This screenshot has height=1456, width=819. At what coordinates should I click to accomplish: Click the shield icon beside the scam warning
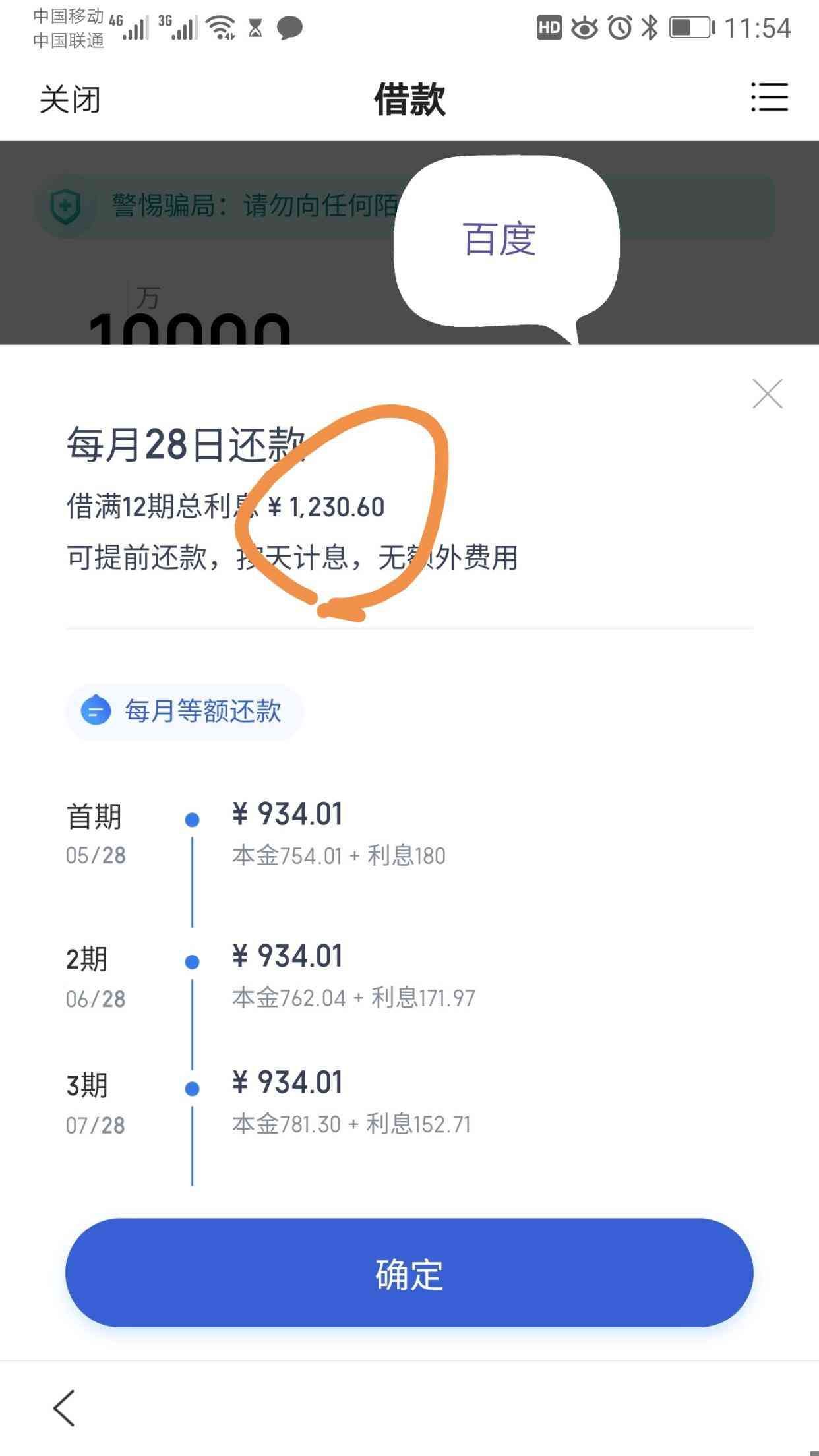pyautogui.click(x=66, y=205)
